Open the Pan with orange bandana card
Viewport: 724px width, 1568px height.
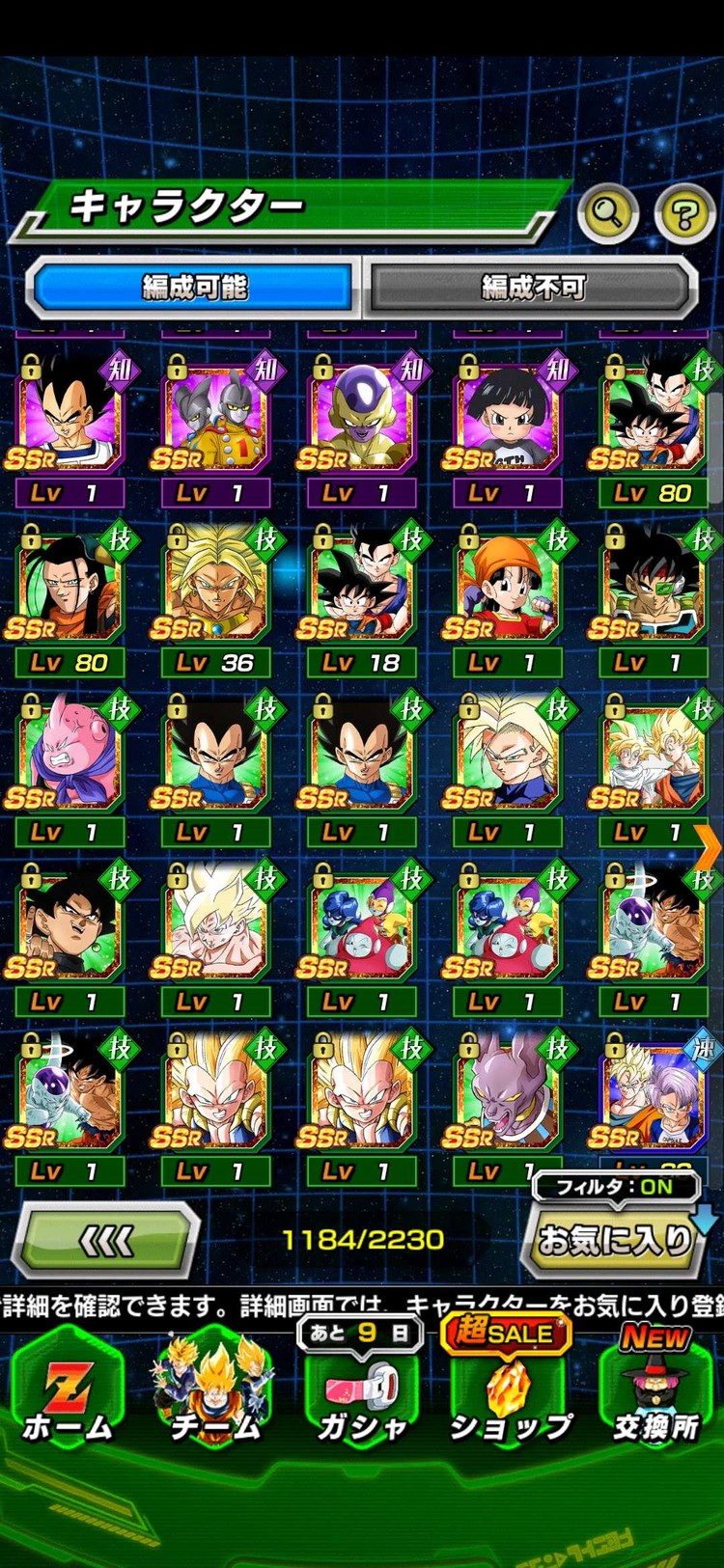506,589
